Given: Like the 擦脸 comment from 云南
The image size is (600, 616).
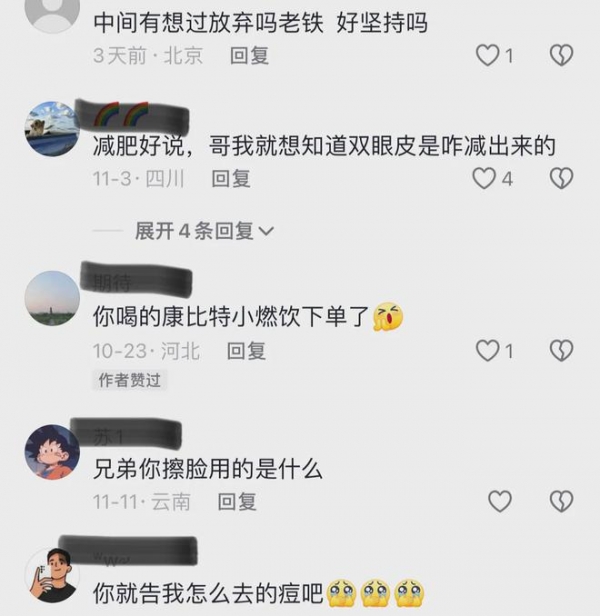Looking at the screenshot, I should click(498, 501).
